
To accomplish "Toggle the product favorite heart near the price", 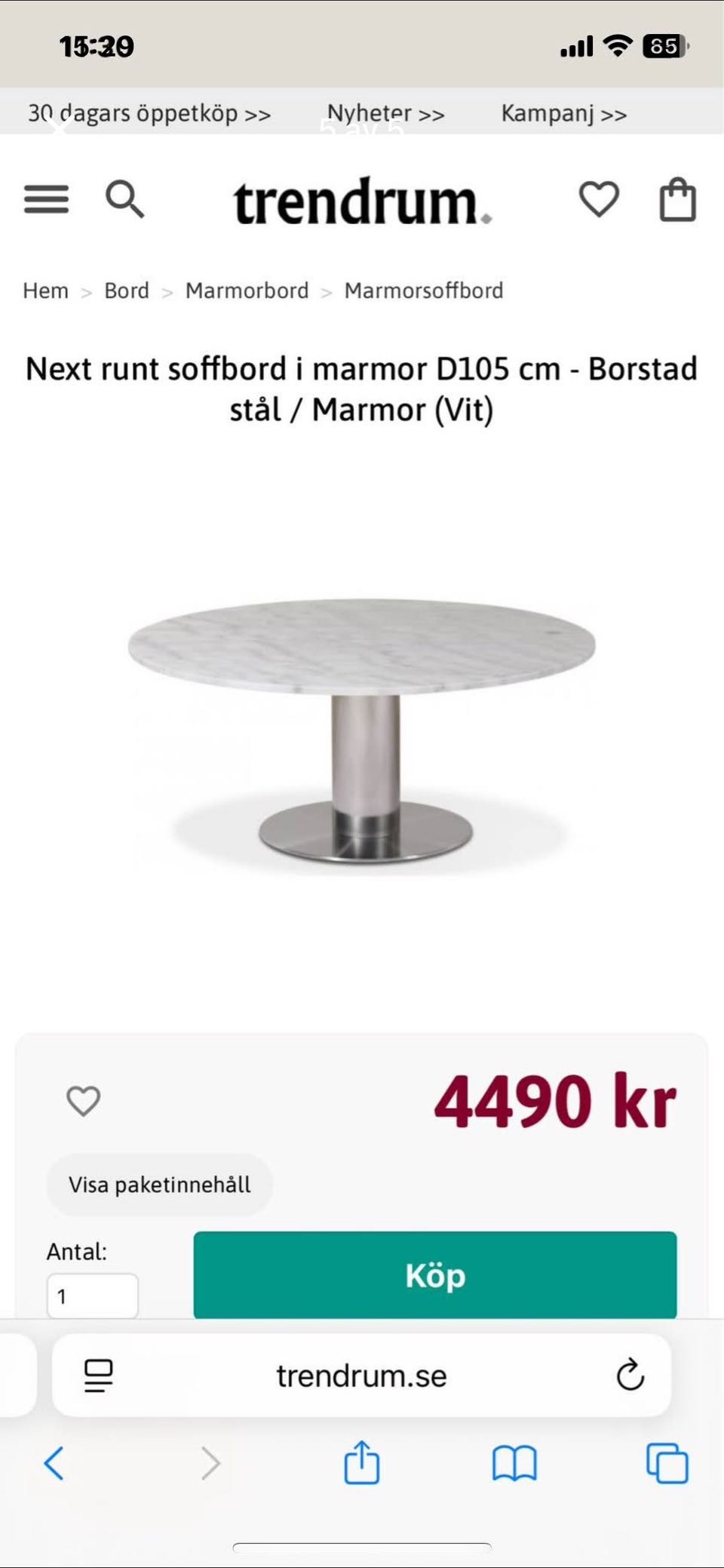I will coord(83,1100).
